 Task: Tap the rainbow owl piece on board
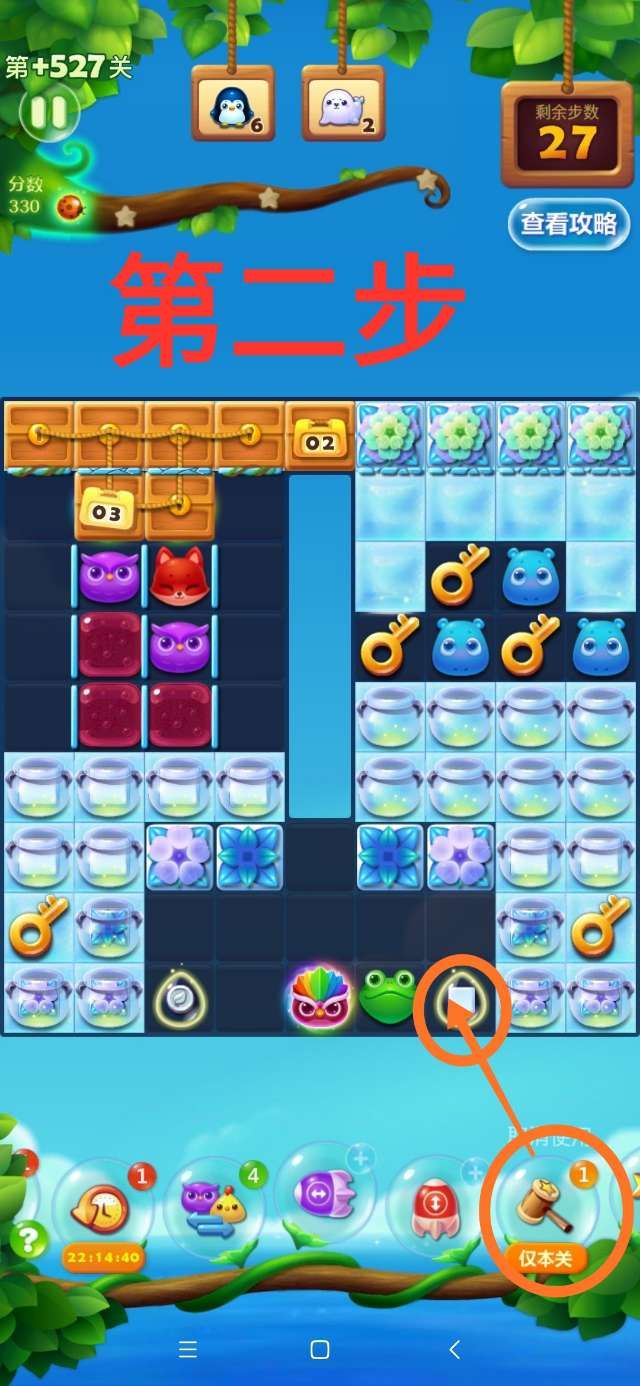pos(318,997)
